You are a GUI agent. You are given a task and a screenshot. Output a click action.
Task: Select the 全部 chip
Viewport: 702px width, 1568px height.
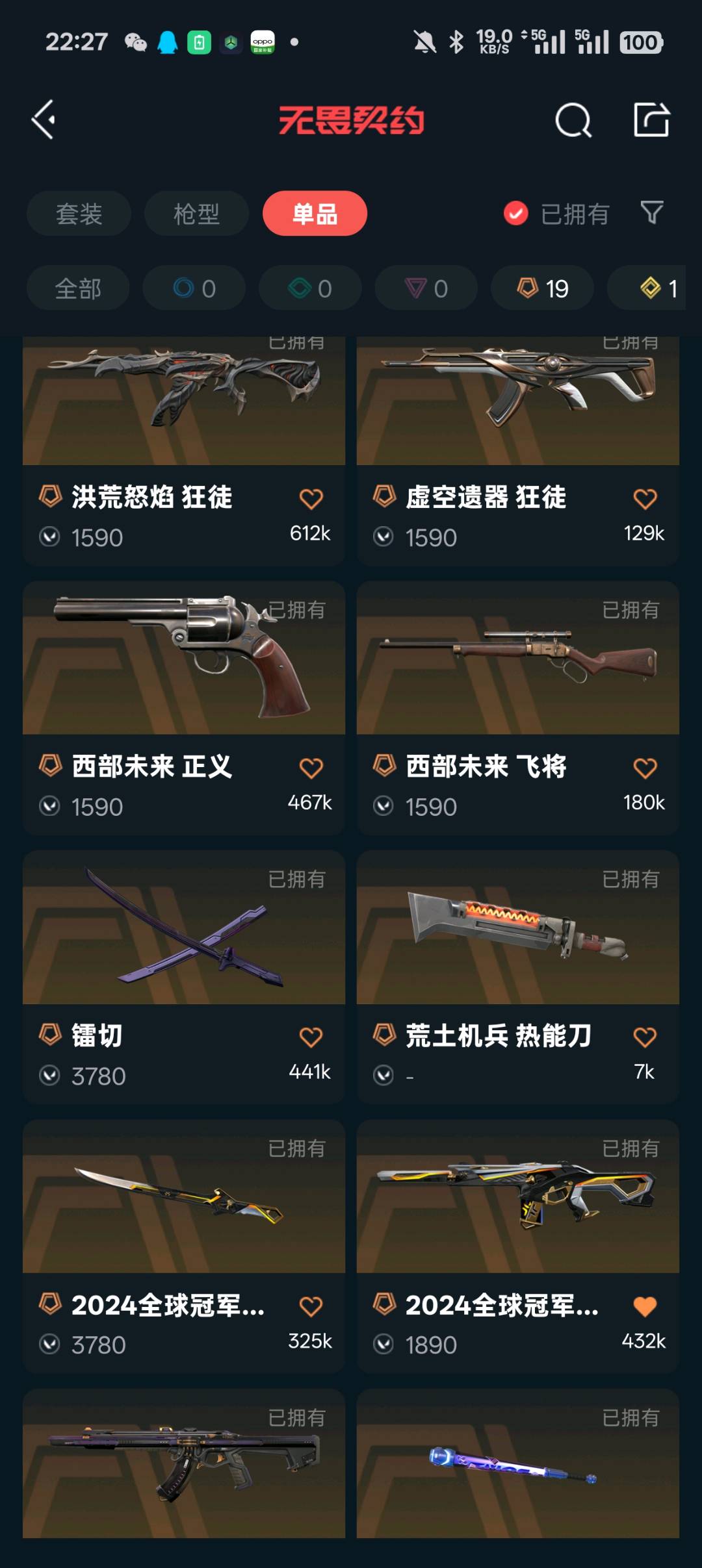(x=78, y=288)
